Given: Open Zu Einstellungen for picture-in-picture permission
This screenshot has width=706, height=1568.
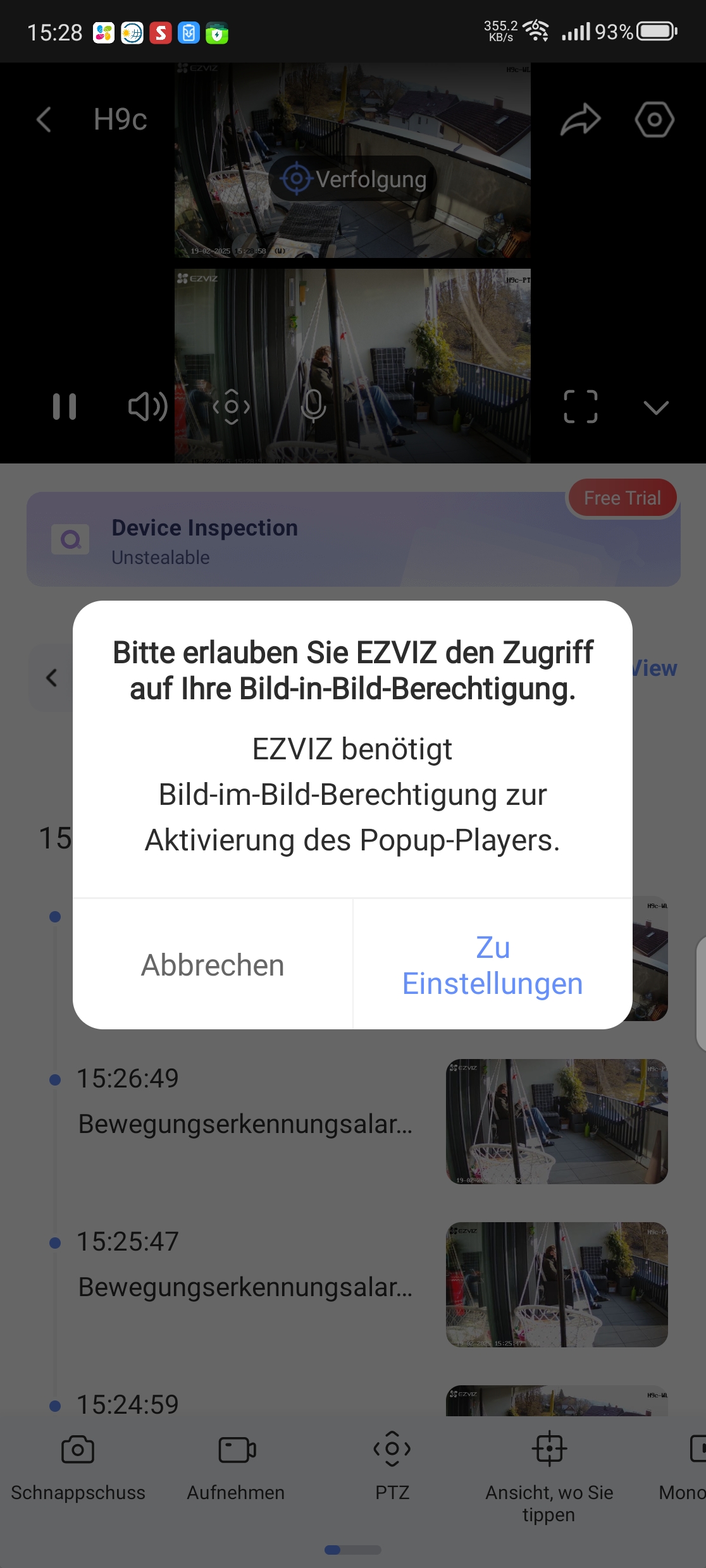Looking at the screenshot, I should (492, 965).
